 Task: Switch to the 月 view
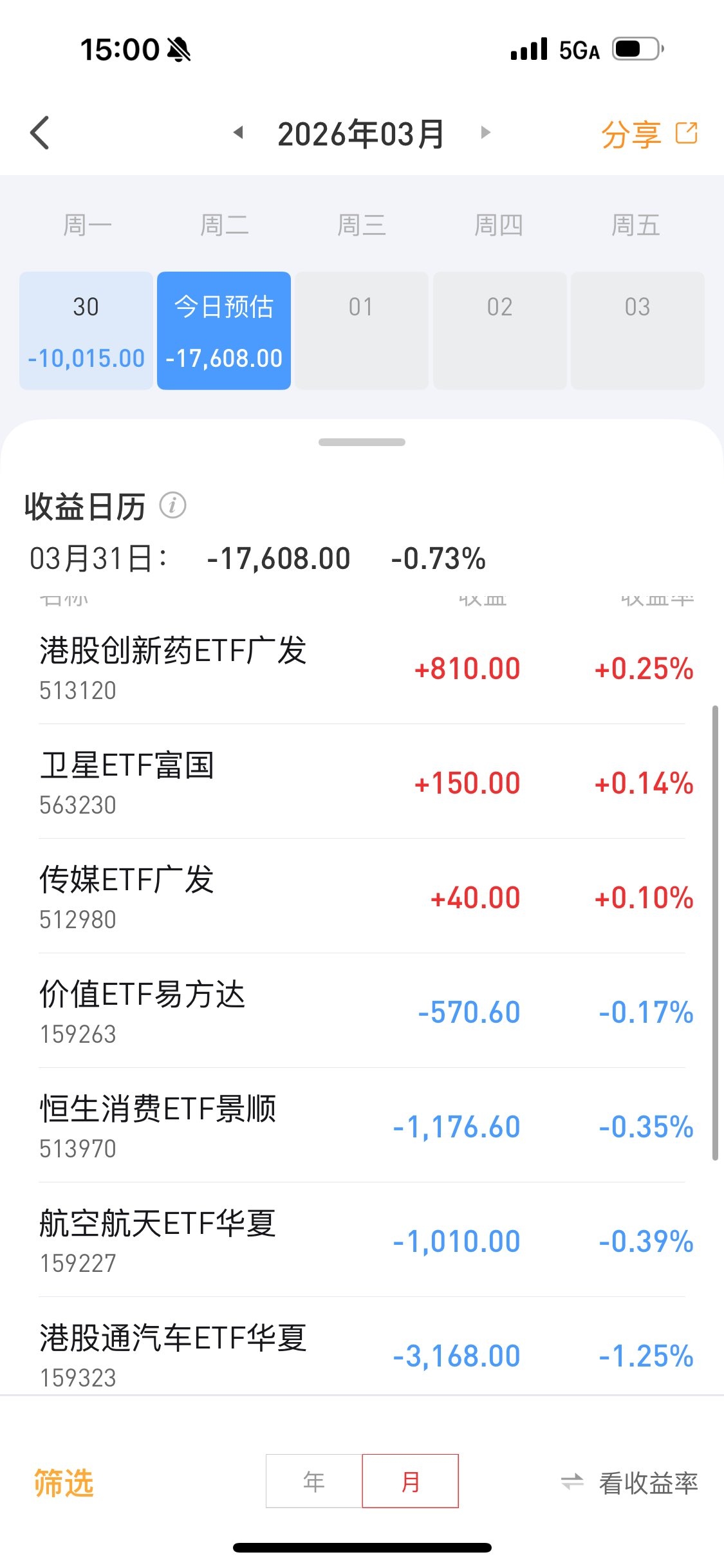[x=411, y=1481]
